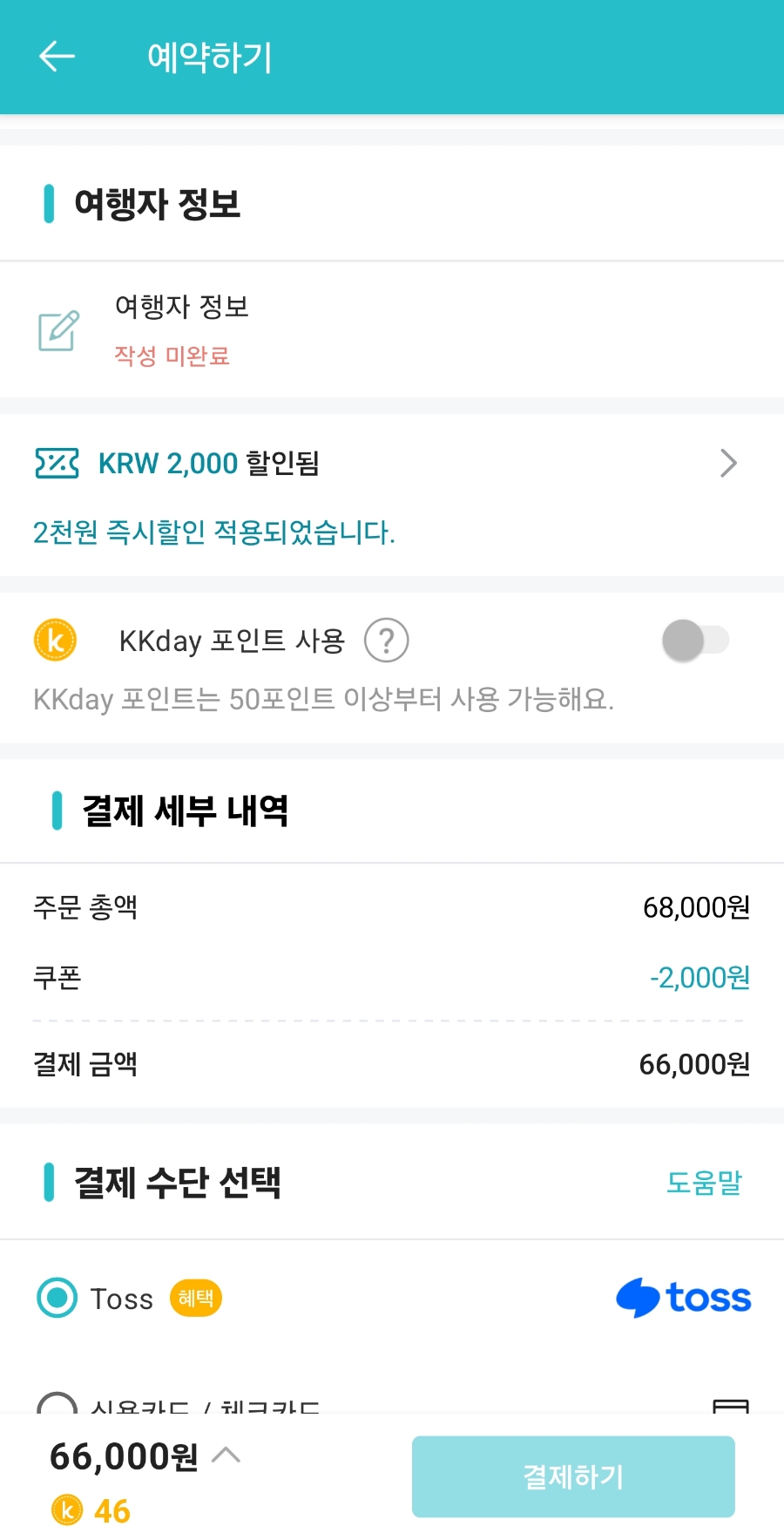Go back from the 예약하기 screen
784x1540 pixels.
[57, 58]
